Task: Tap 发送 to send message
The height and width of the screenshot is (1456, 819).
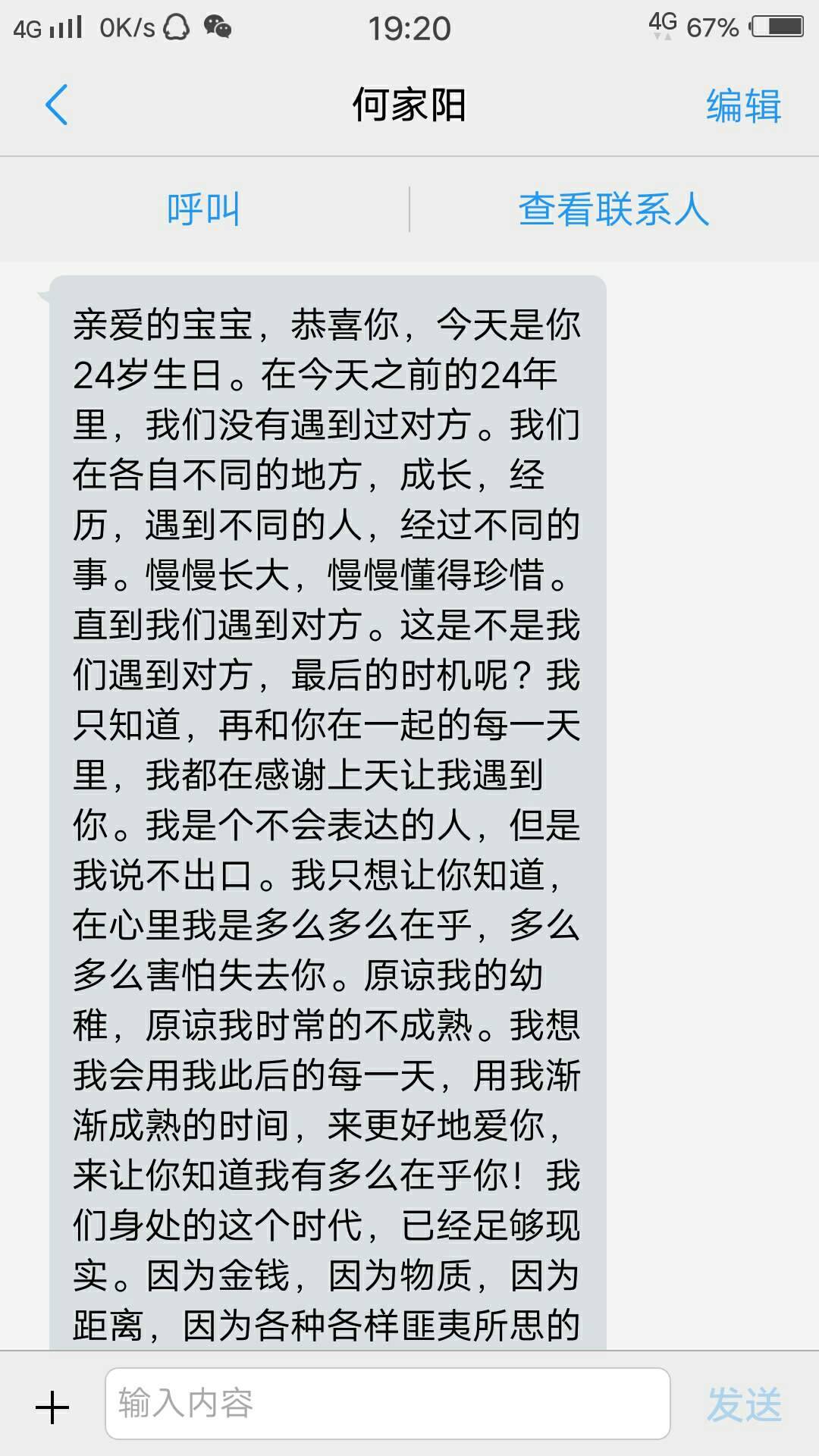Action: [x=743, y=1405]
